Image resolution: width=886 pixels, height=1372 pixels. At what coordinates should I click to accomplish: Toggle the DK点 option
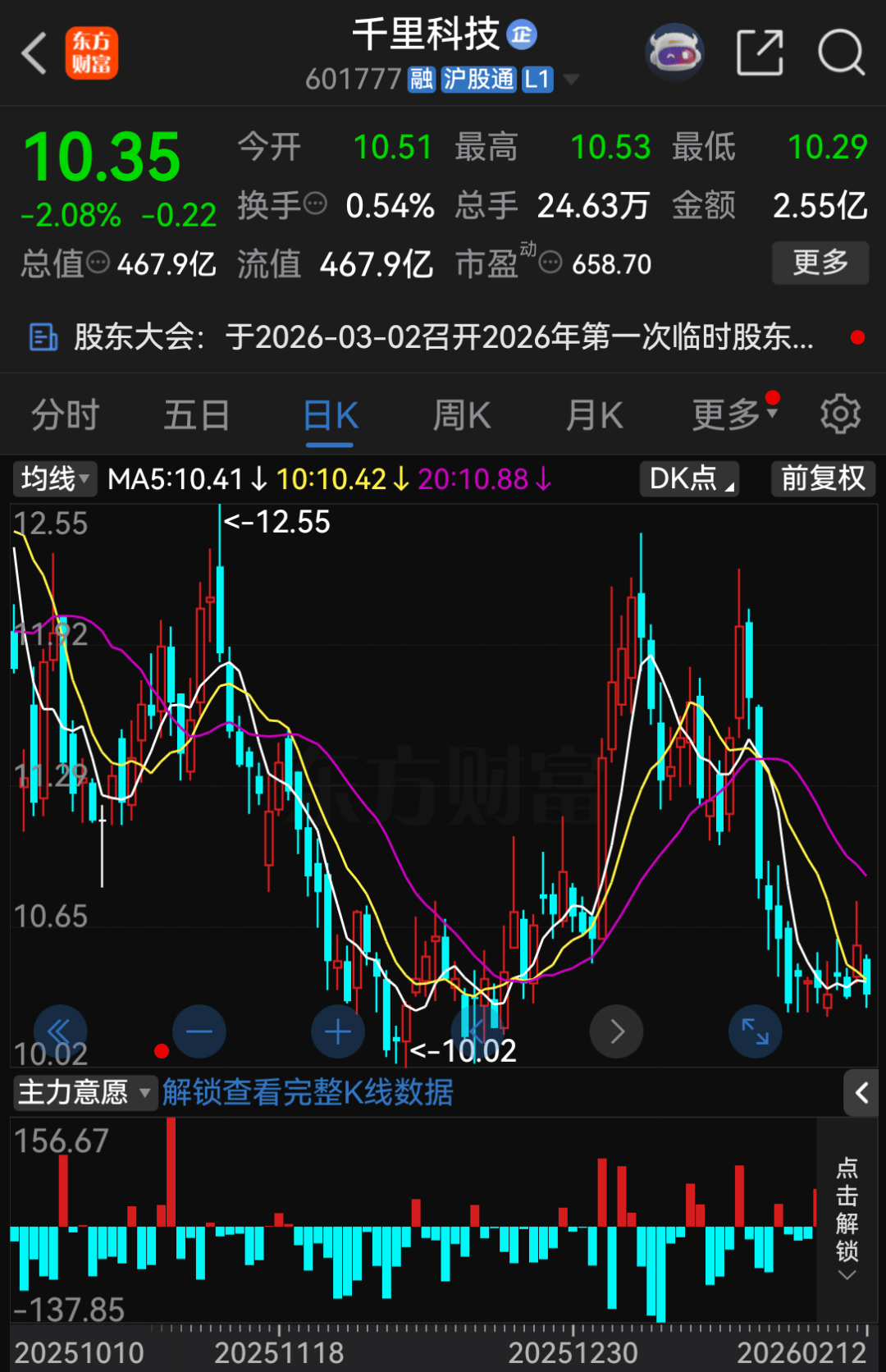689,478
